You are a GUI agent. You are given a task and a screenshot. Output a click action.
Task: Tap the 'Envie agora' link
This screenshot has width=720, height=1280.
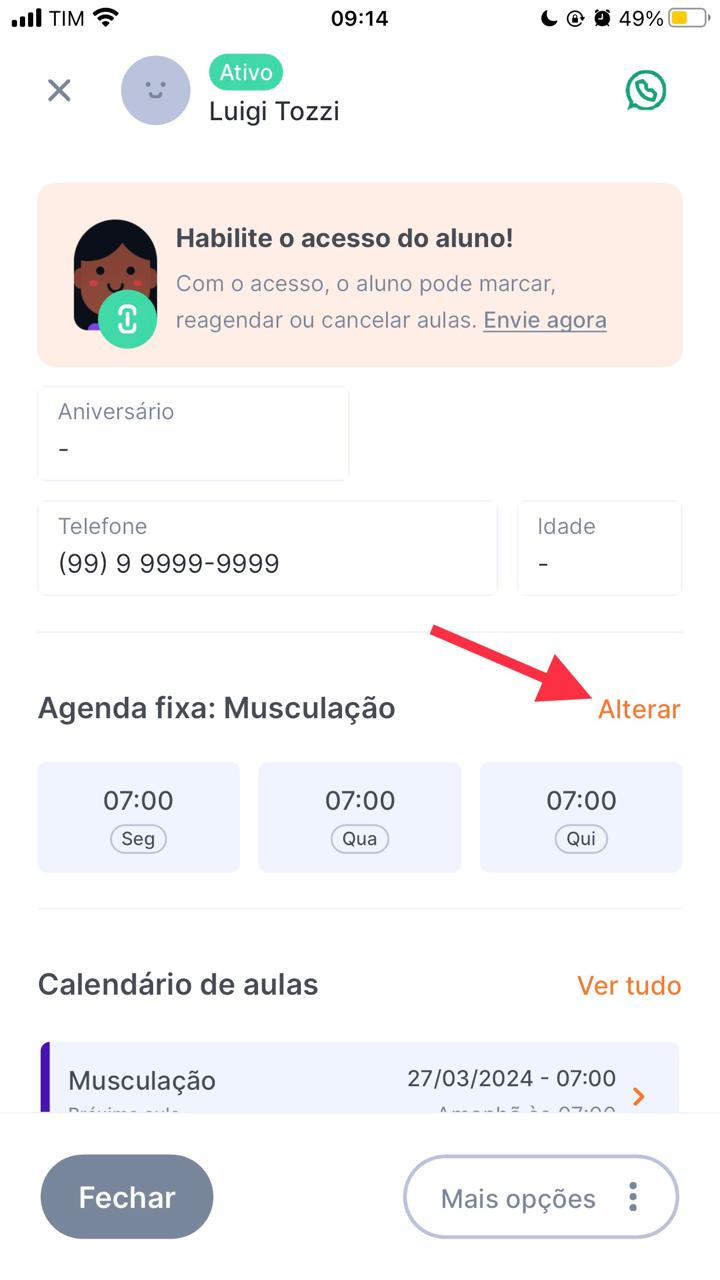(545, 321)
